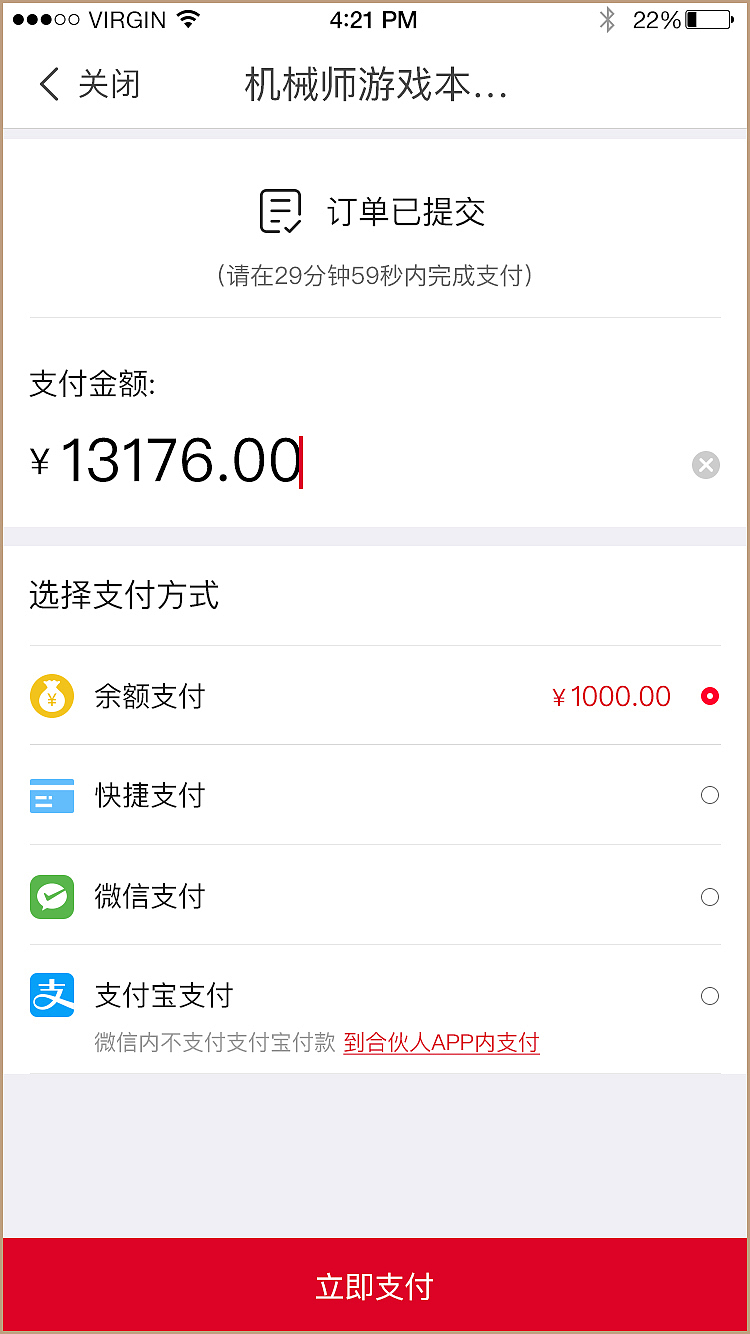Open the 到合伙人APP内支付 link
Image resolution: width=750 pixels, height=1334 pixels.
click(x=441, y=1043)
